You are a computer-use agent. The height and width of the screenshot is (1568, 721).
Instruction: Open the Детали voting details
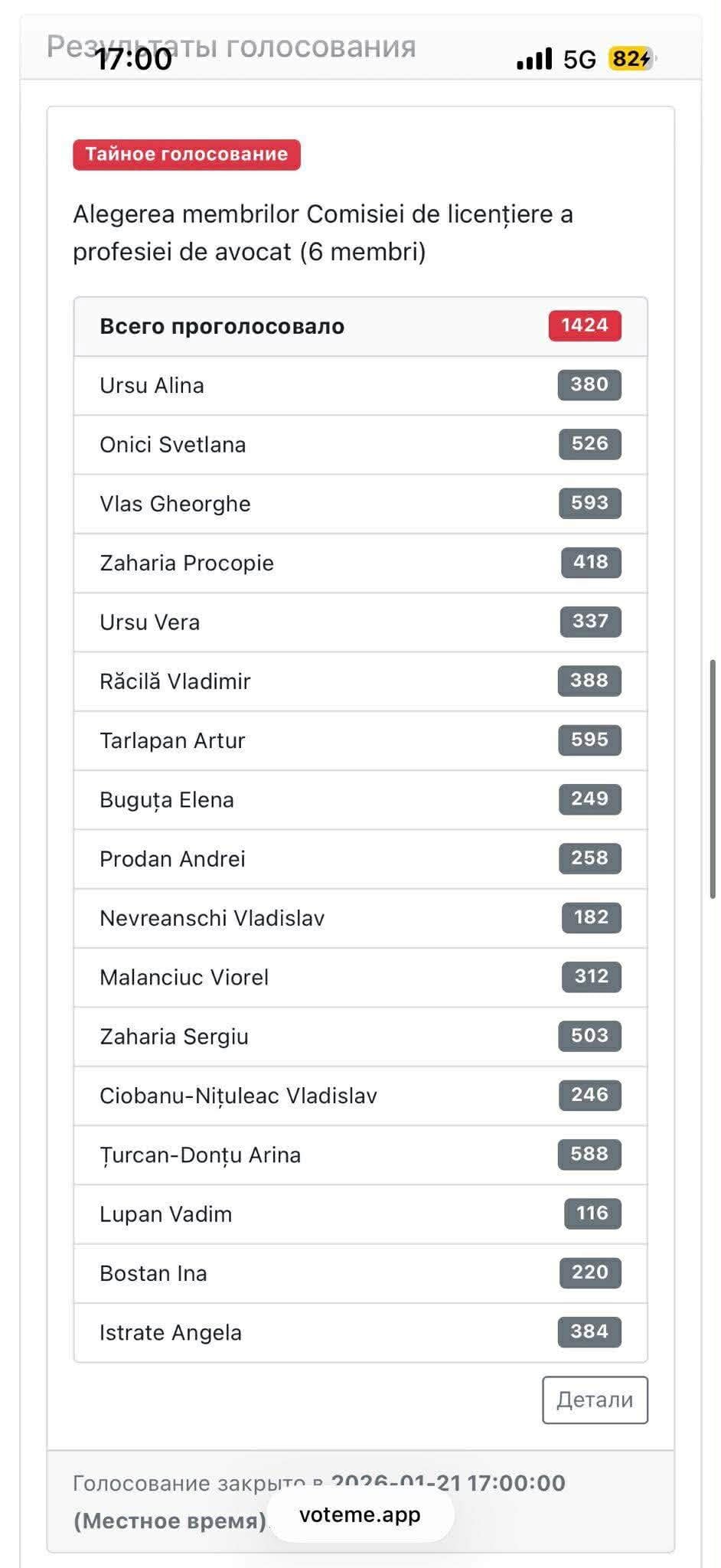click(x=595, y=1400)
